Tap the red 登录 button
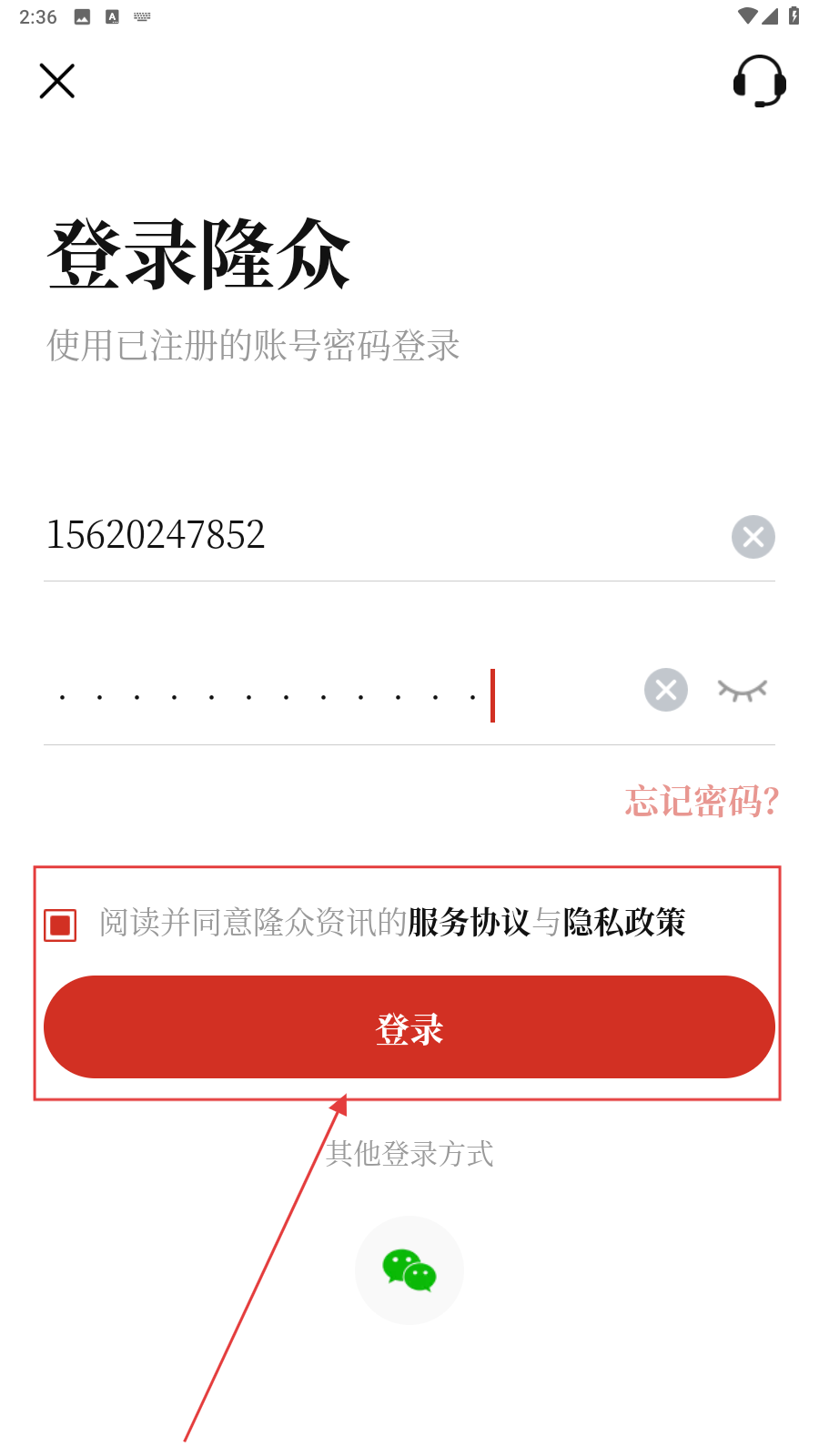This screenshot has height=1456, width=819. (409, 1027)
